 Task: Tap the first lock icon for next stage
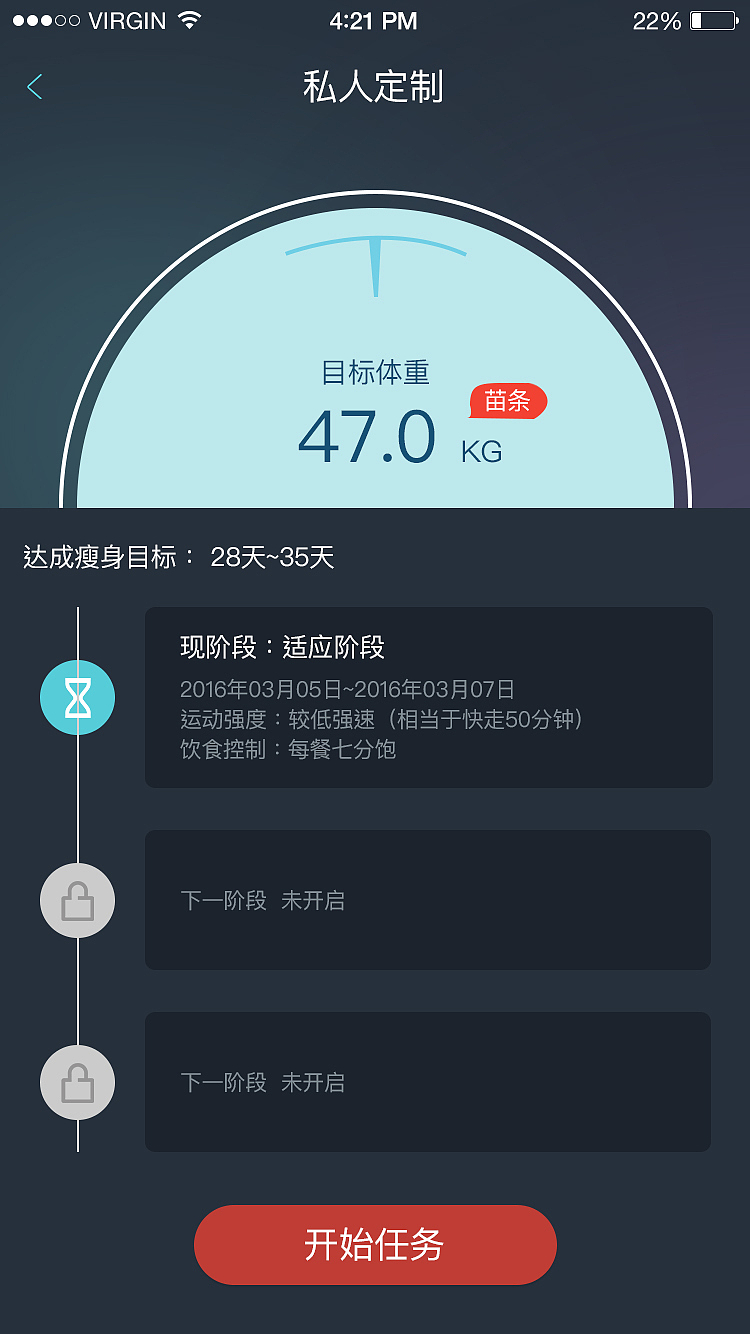(77, 900)
